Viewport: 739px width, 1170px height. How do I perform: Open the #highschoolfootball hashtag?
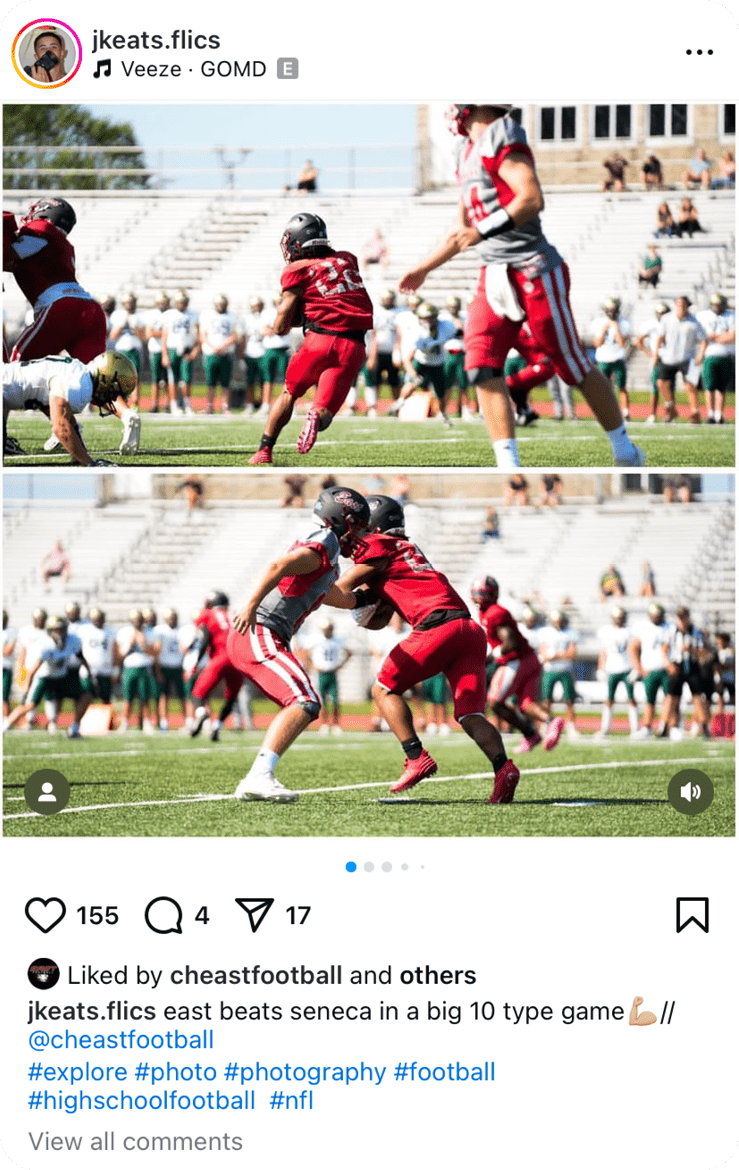pos(142,1101)
